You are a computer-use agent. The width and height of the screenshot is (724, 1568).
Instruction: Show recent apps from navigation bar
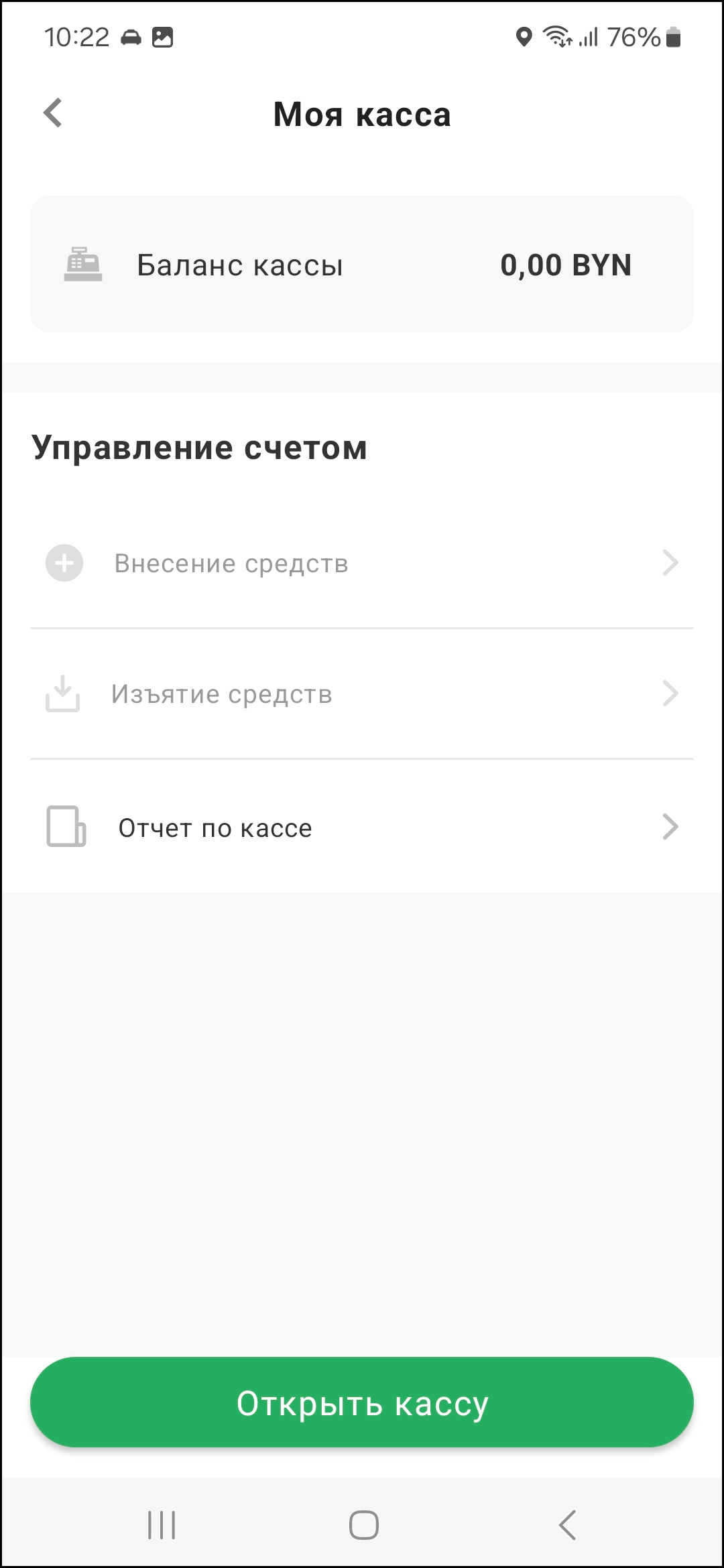tap(162, 1524)
